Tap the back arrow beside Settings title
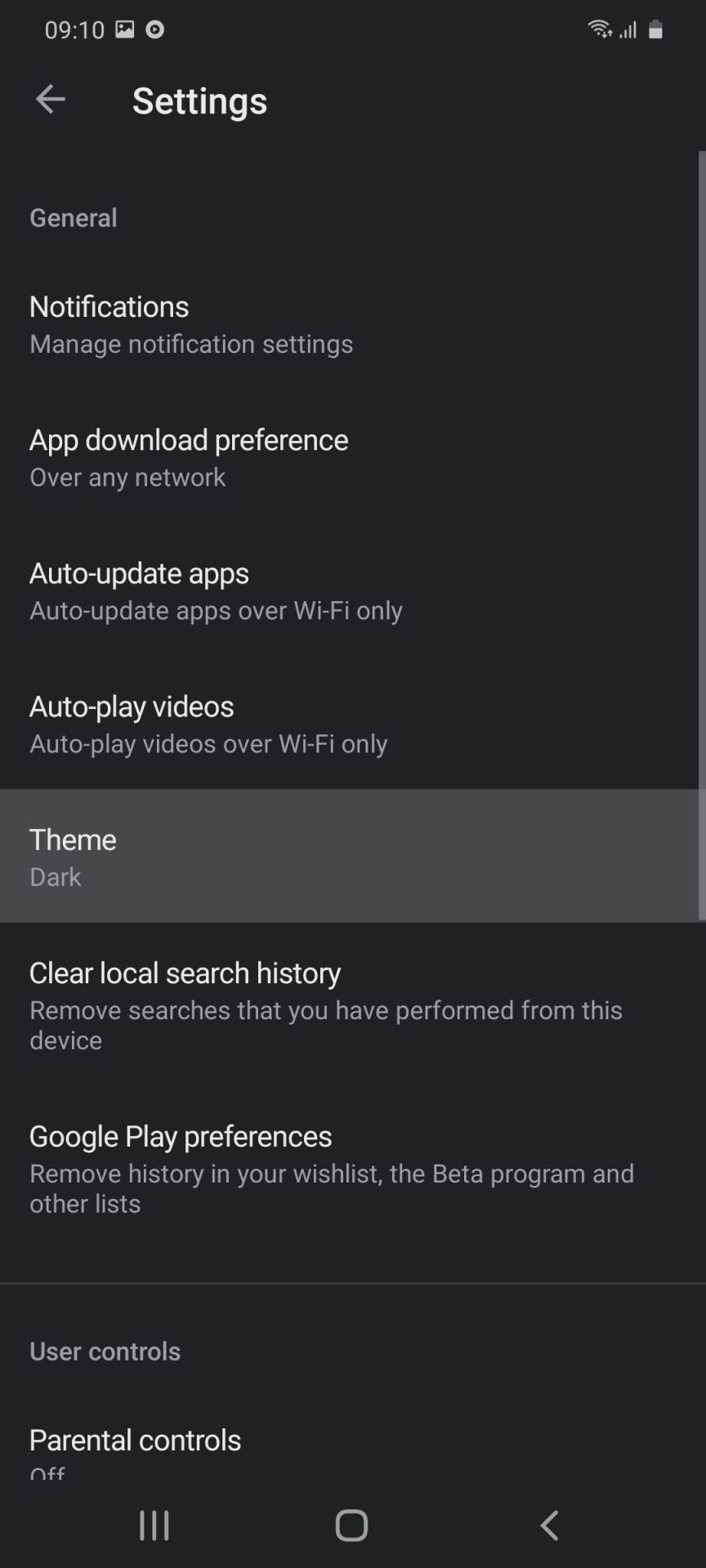 coord(51,99)
